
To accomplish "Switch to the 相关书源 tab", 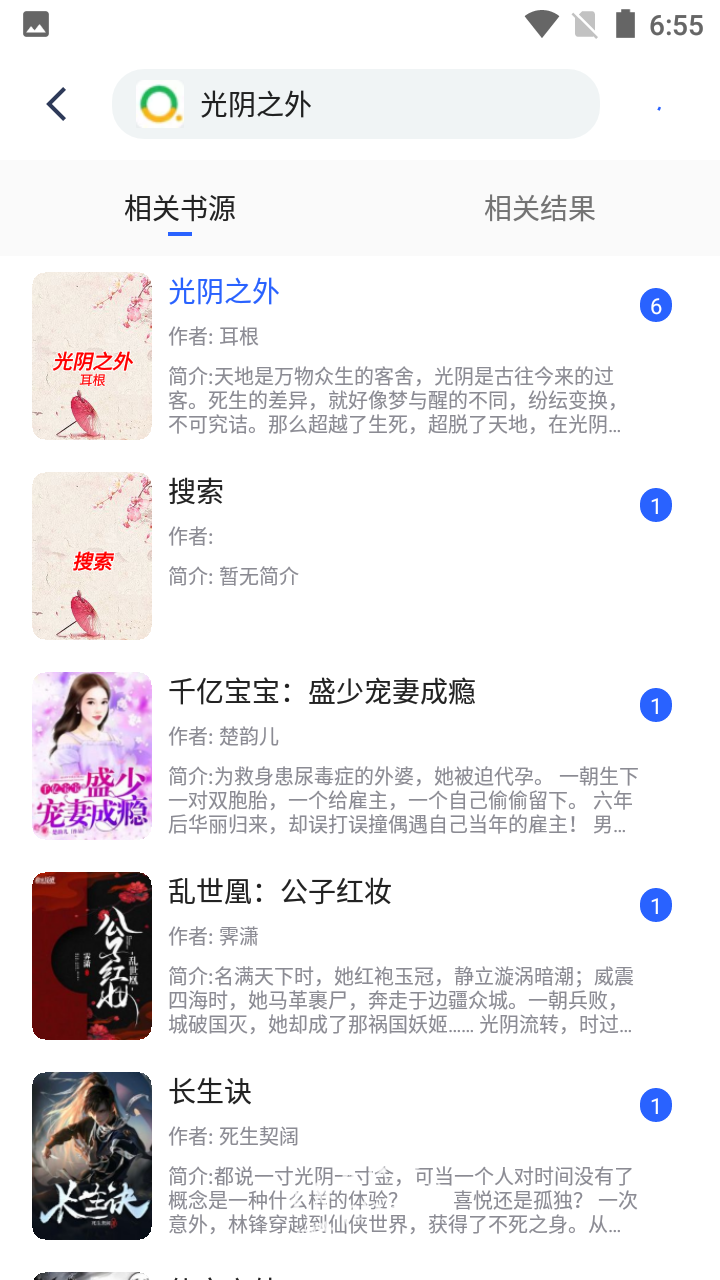I will point(180,208).
